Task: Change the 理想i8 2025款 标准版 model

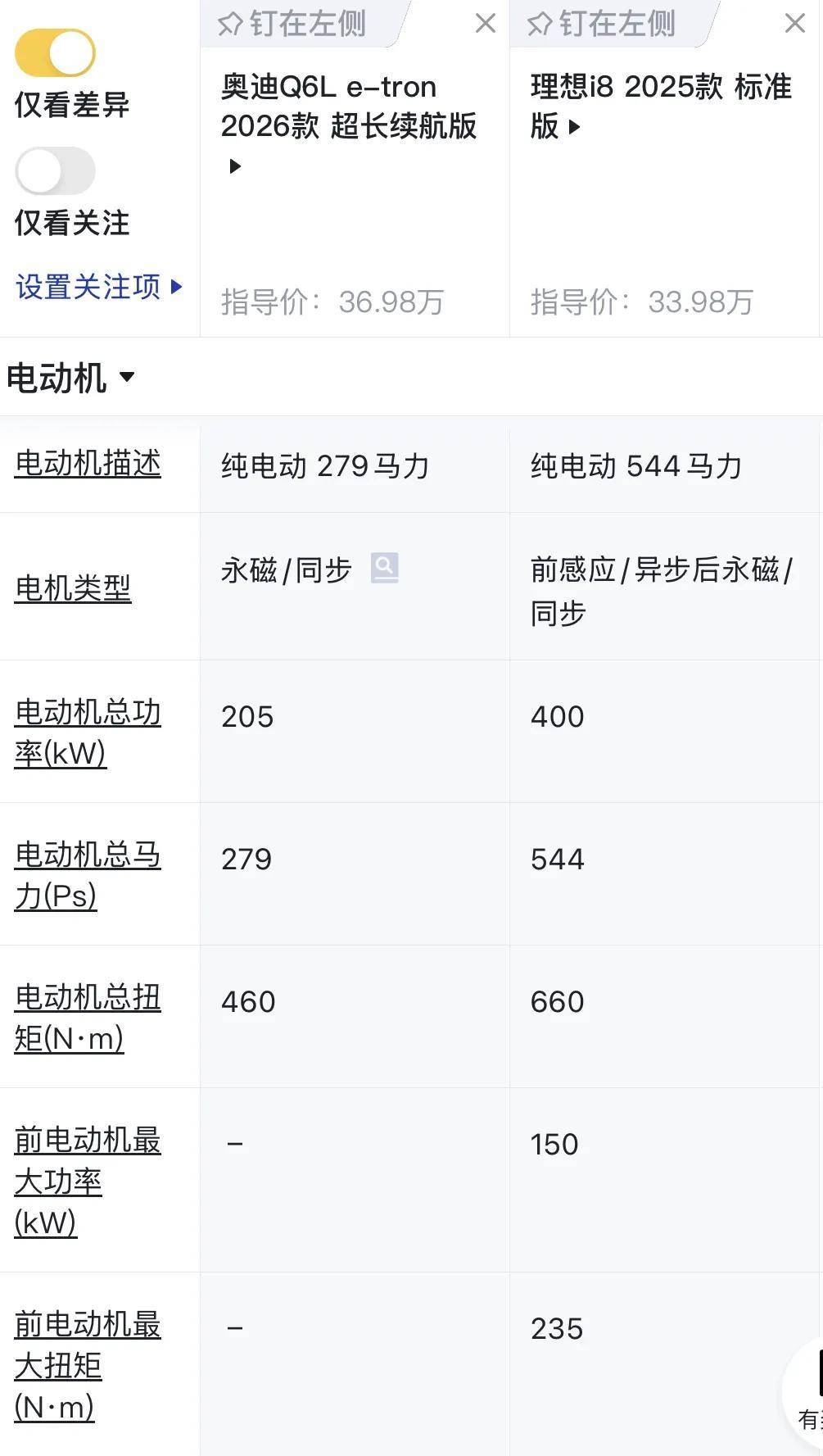Action: (575, 127)
